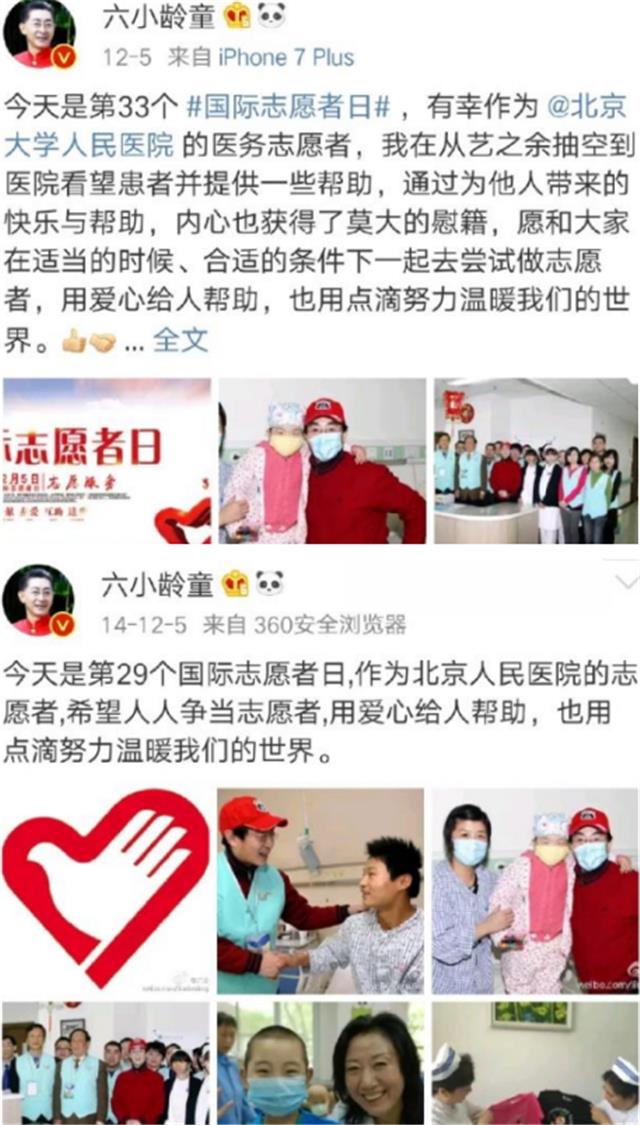This screenshot has width=640, height=1125.
Task: Open 六小龄童's avatar on the 12-5 post
Action: point(39,37)
